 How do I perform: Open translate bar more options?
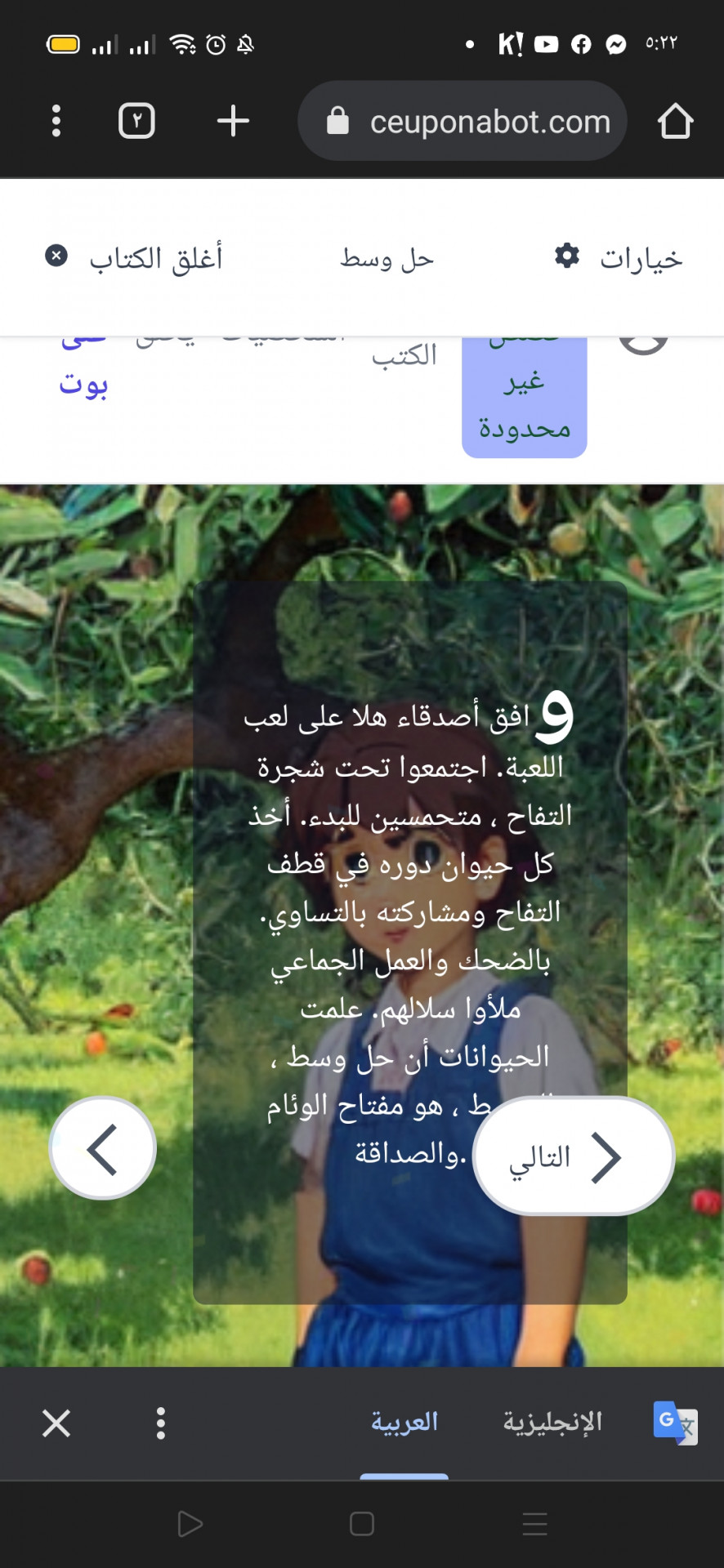tap(161, 1423)
